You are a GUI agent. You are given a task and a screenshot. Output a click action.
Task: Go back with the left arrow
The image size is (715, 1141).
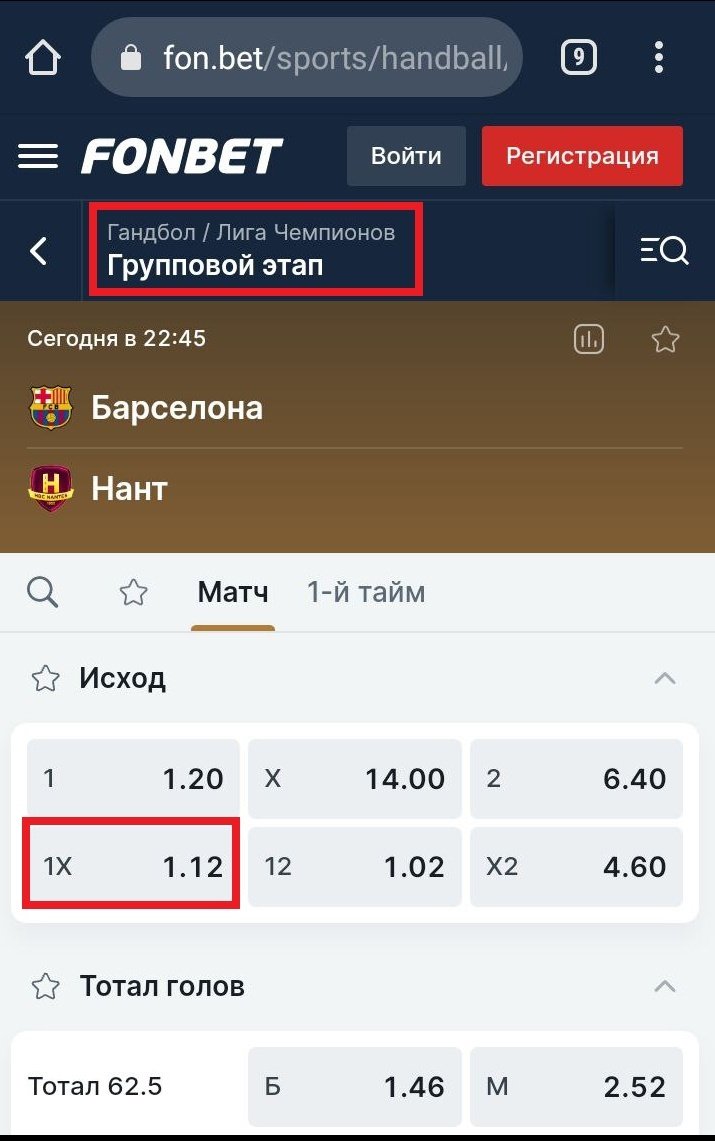[39, 250]
